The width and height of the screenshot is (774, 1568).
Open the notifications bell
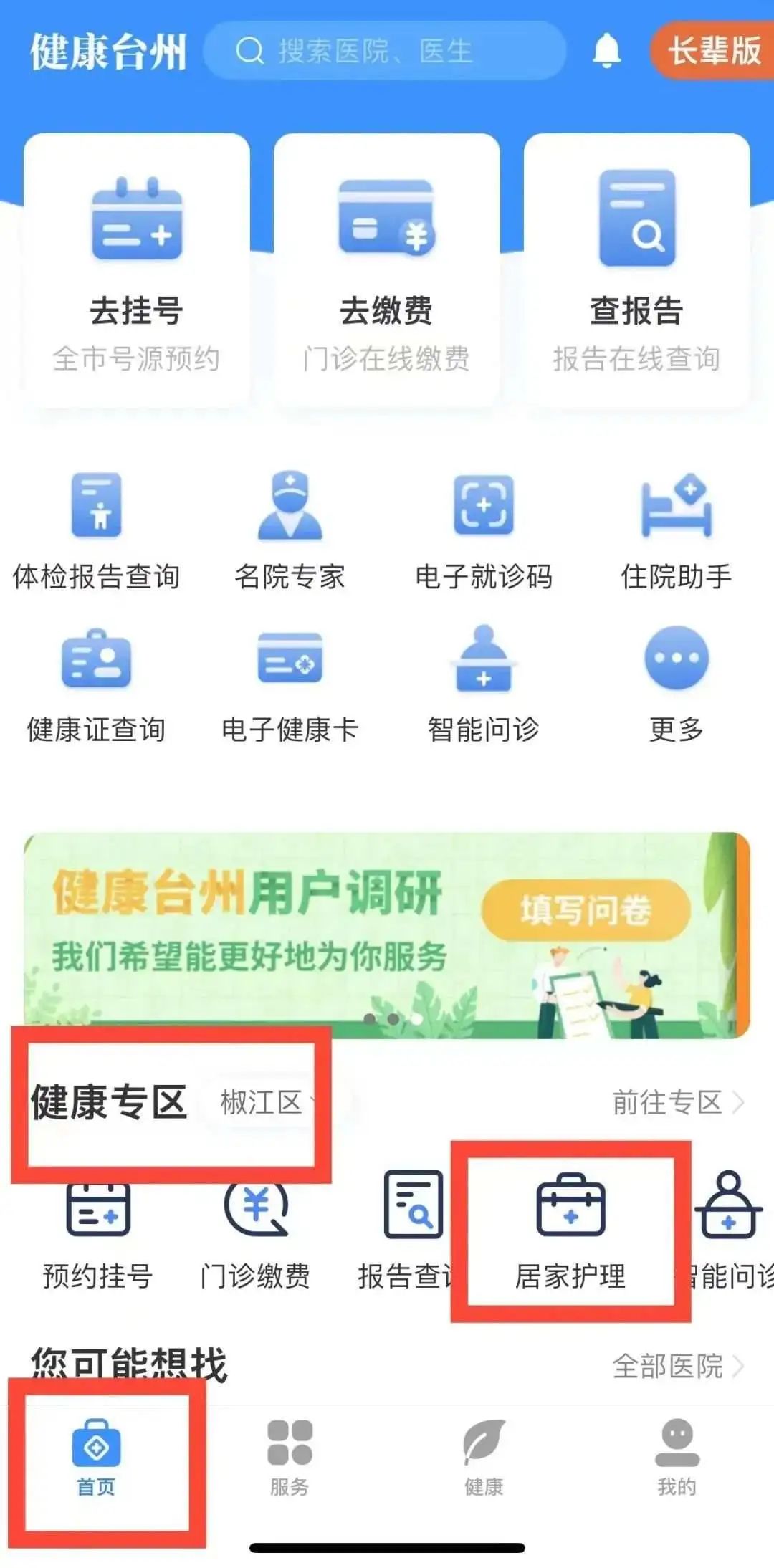[606, 51]
